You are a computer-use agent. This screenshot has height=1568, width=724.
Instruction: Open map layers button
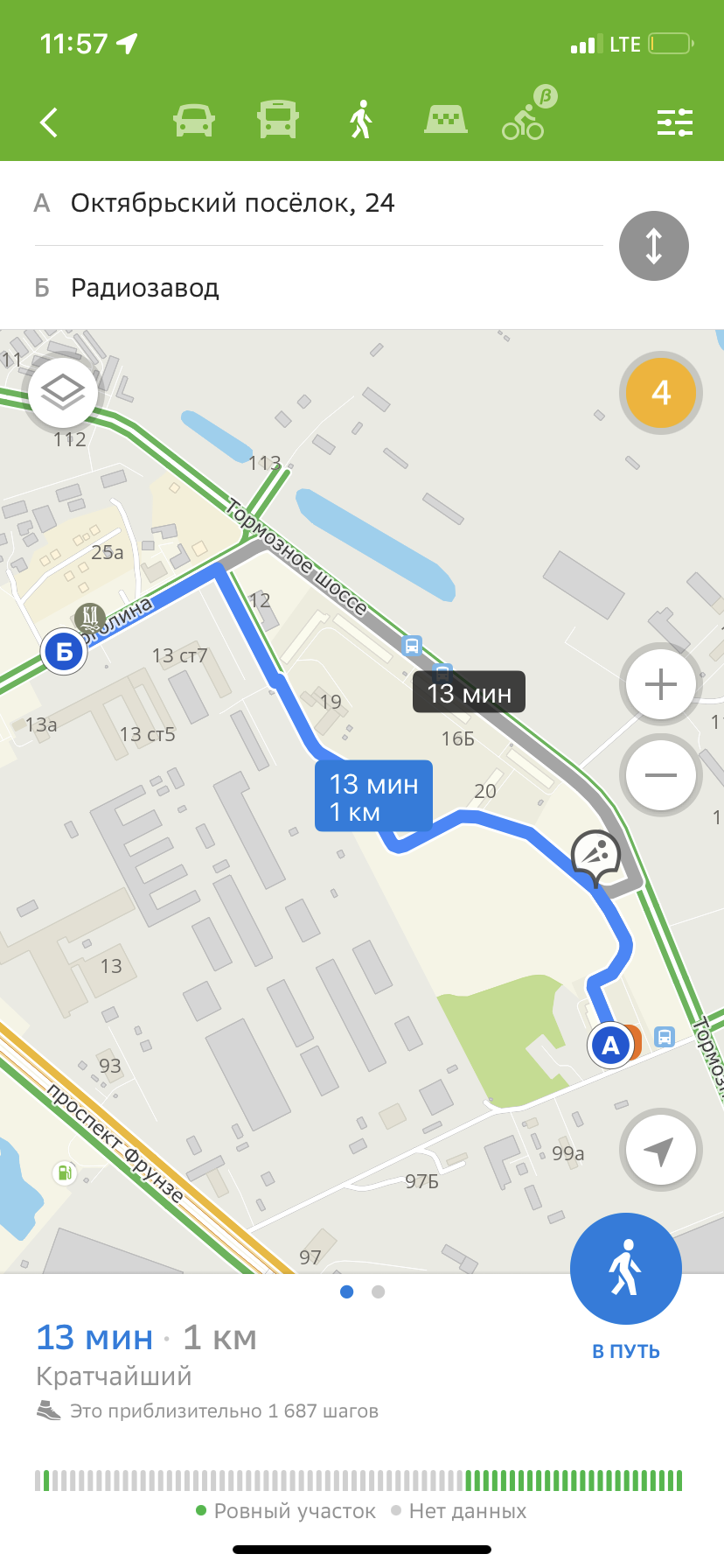tap(63, 392)
